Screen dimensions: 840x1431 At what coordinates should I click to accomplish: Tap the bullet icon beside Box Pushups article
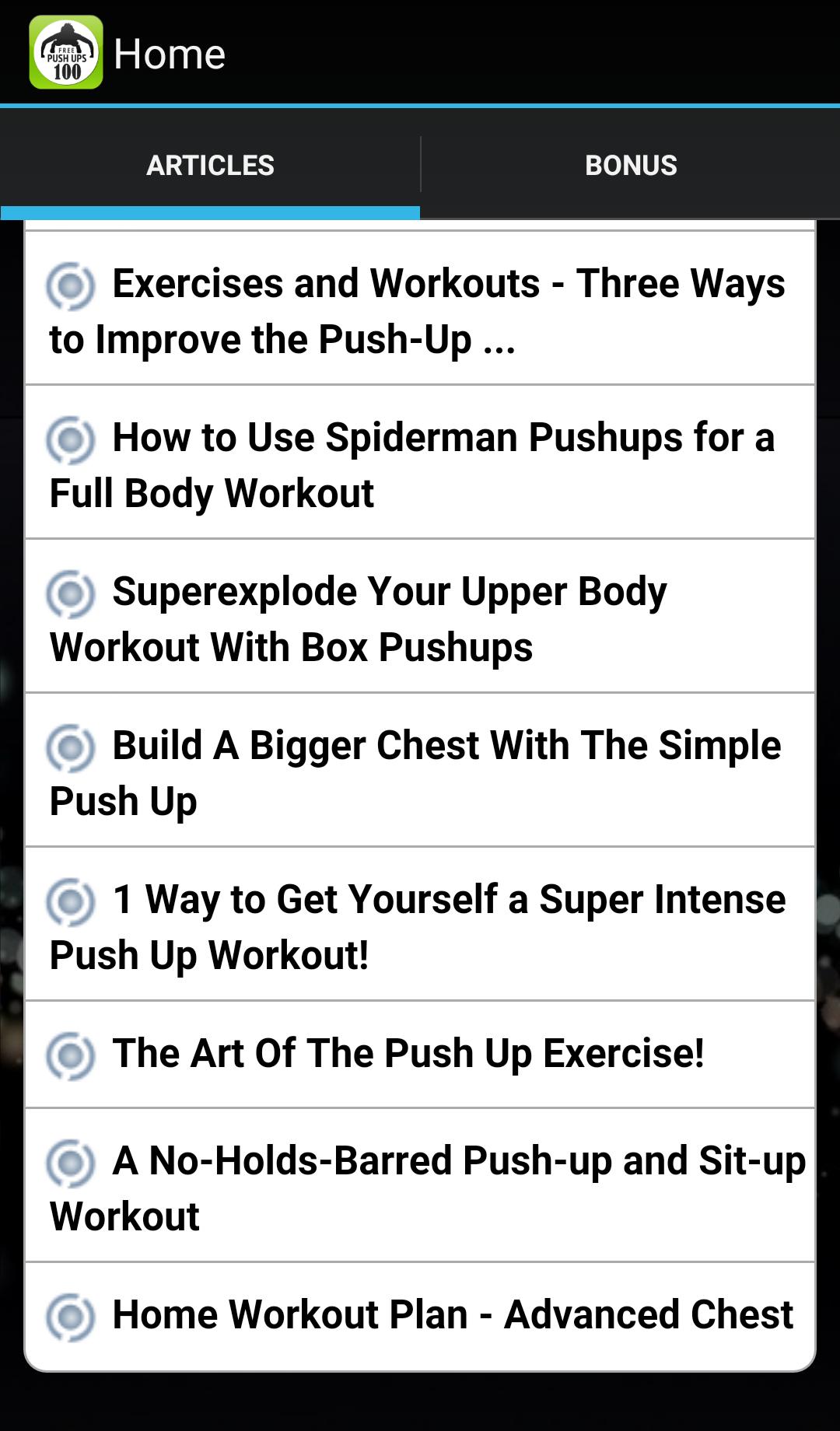coord(72,595)
